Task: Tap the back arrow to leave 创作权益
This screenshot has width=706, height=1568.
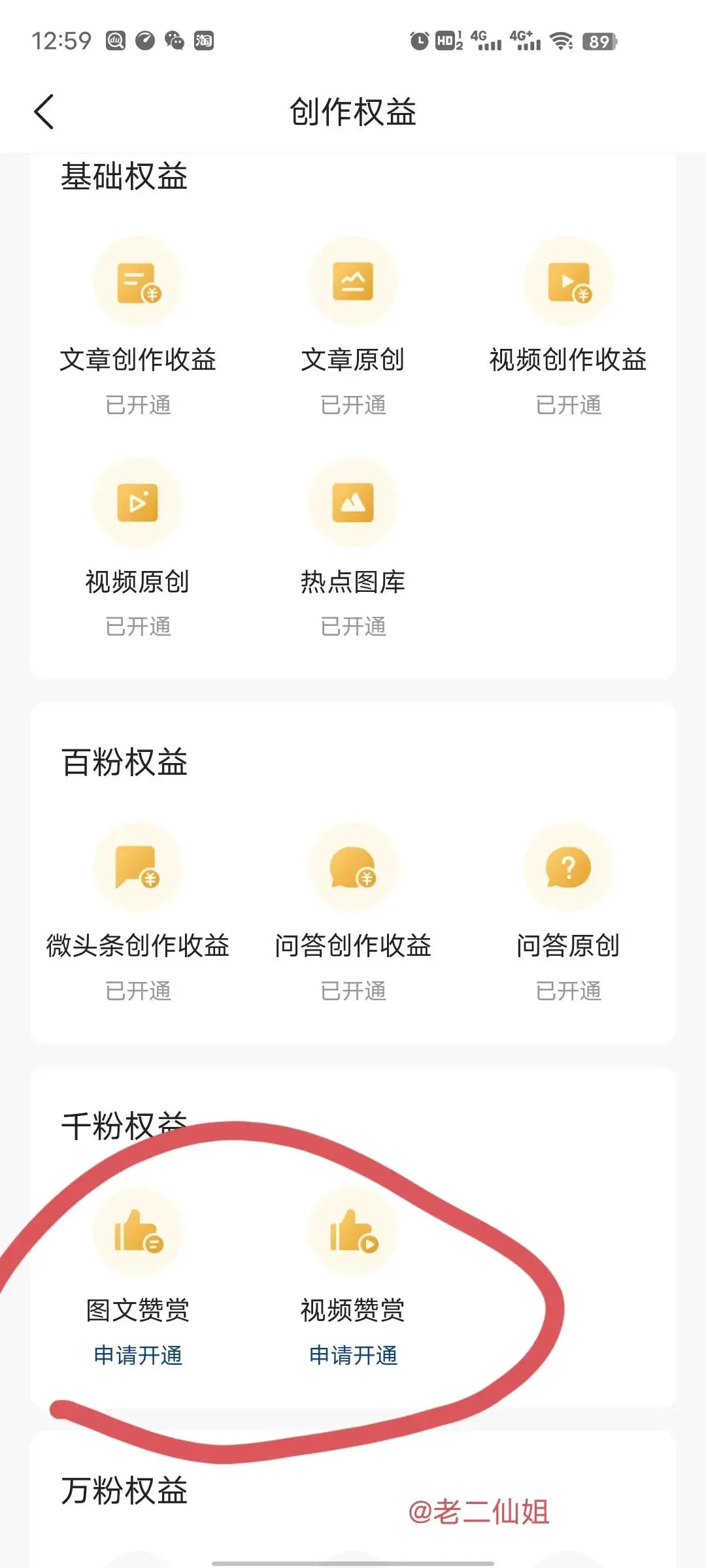Action: tap(44, 111)
